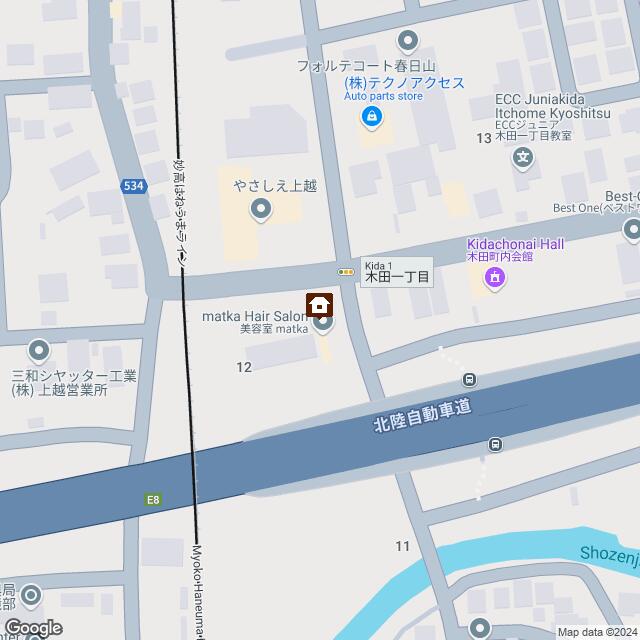640x640 pixels.
Task: Select the ECC Juniakida school marker
Action: coord(522,156)
